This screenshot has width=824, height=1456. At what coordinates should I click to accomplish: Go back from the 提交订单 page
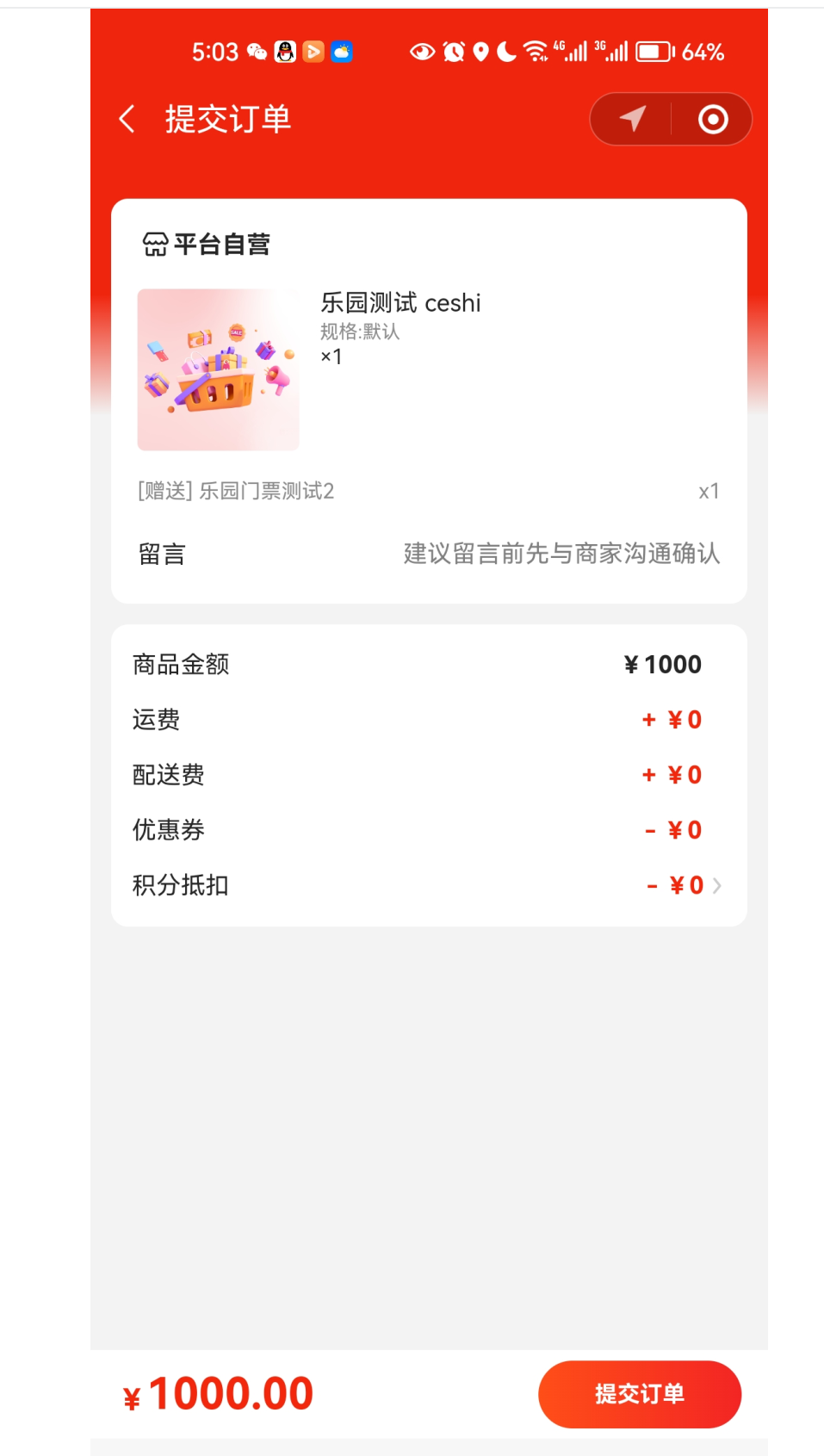[x=127, y=119]
